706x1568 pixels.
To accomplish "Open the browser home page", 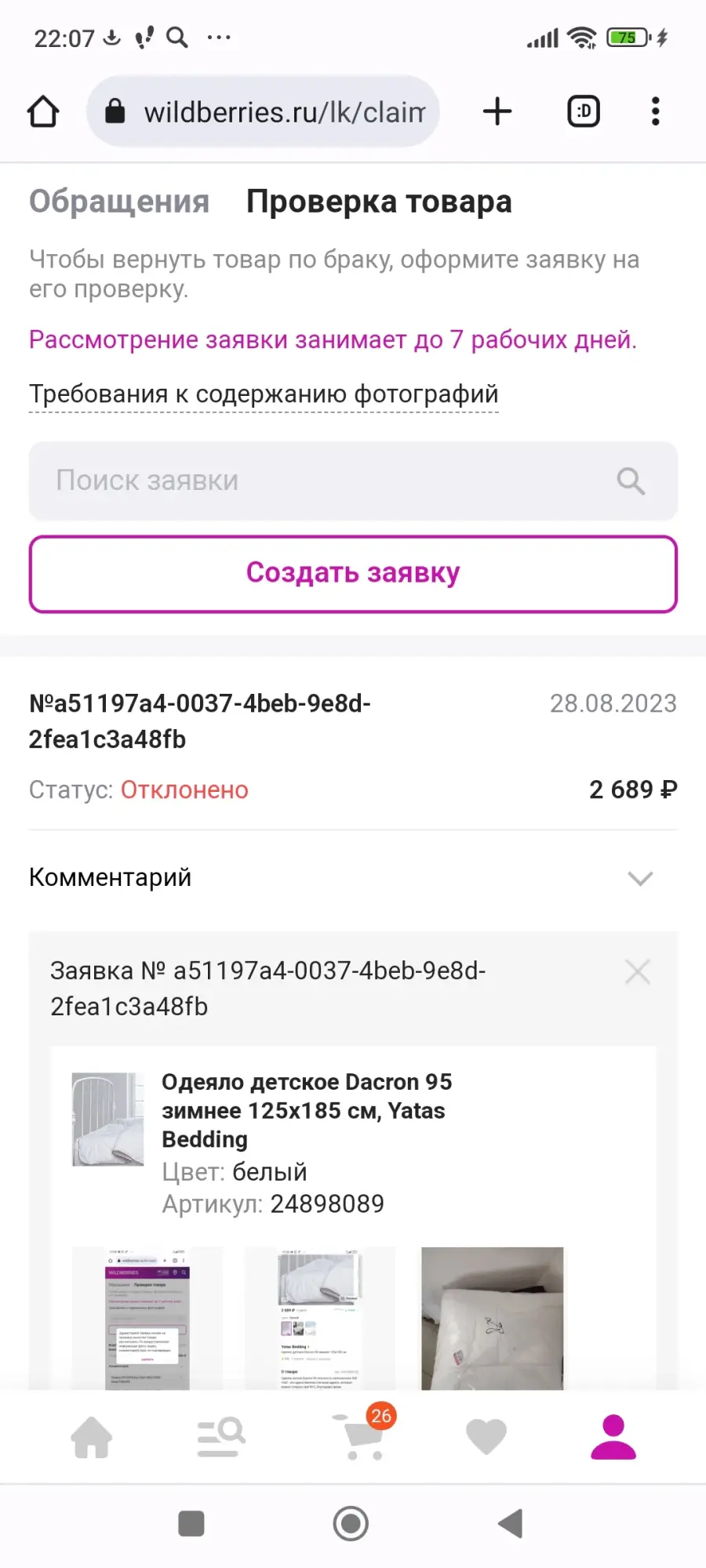I will [43, 111].
